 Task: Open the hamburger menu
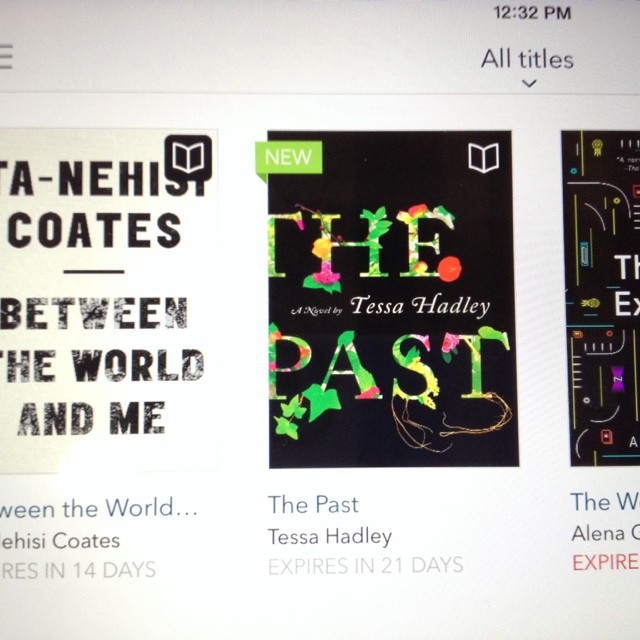[x=5, y=57]
